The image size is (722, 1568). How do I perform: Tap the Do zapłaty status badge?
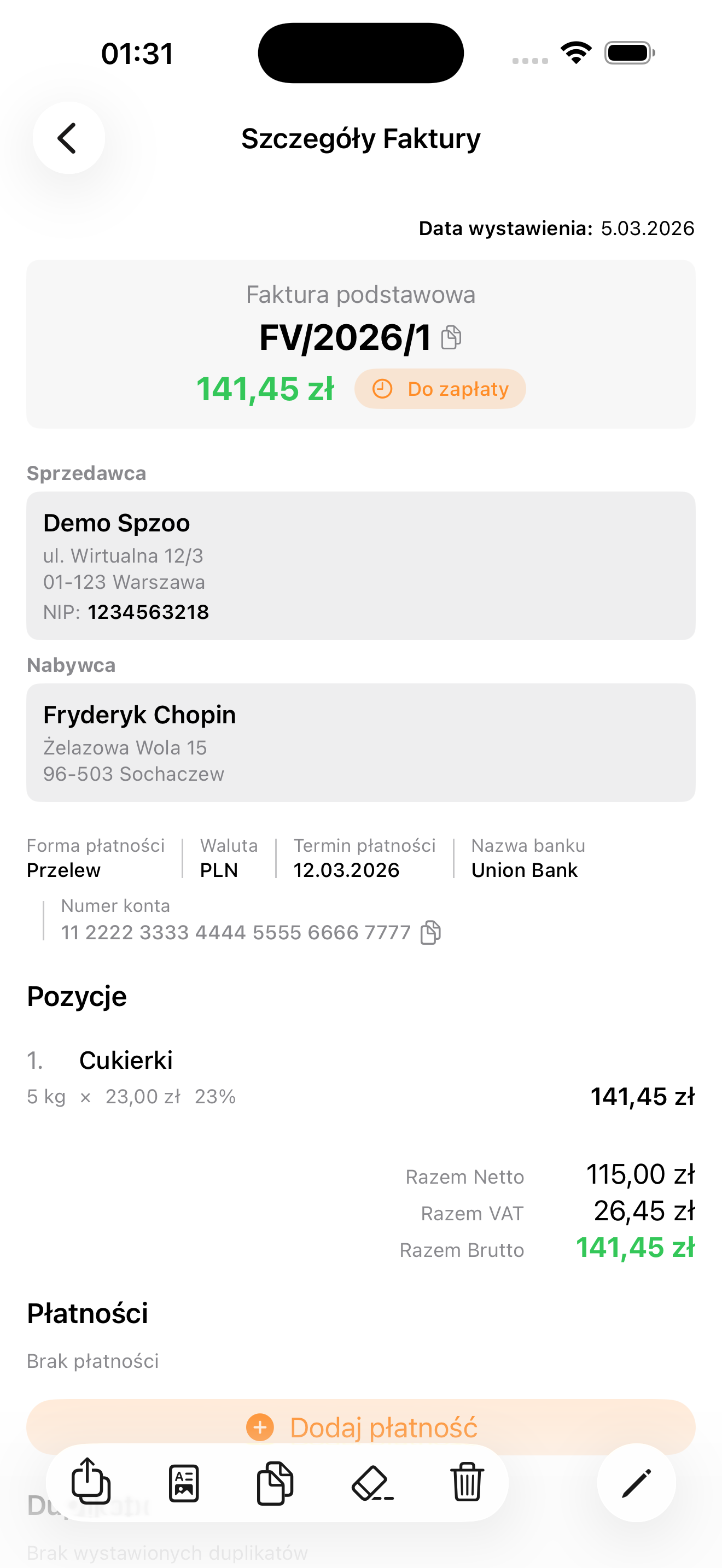pyautogui.click(x=440, y=388)
